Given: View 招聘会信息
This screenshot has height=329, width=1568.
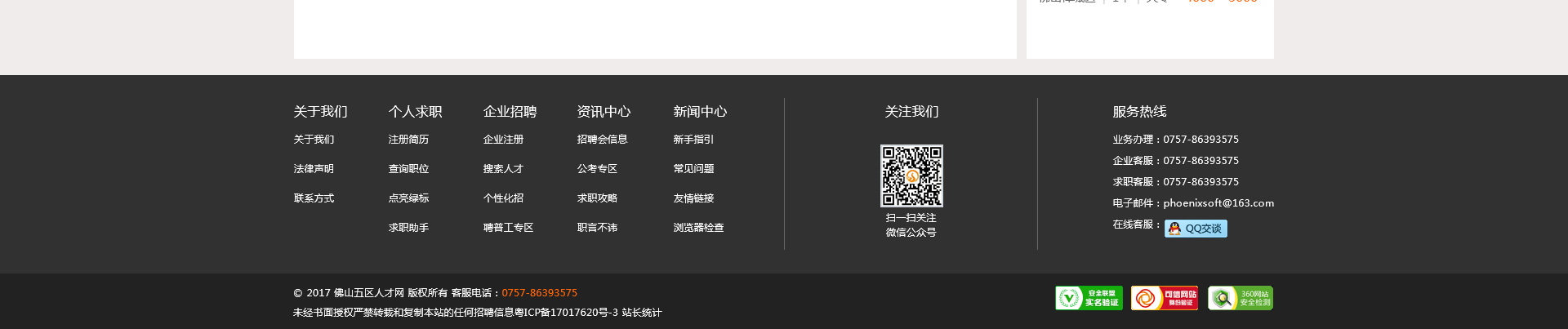Looking at the screenshot, I should click(x=602, y=140).
